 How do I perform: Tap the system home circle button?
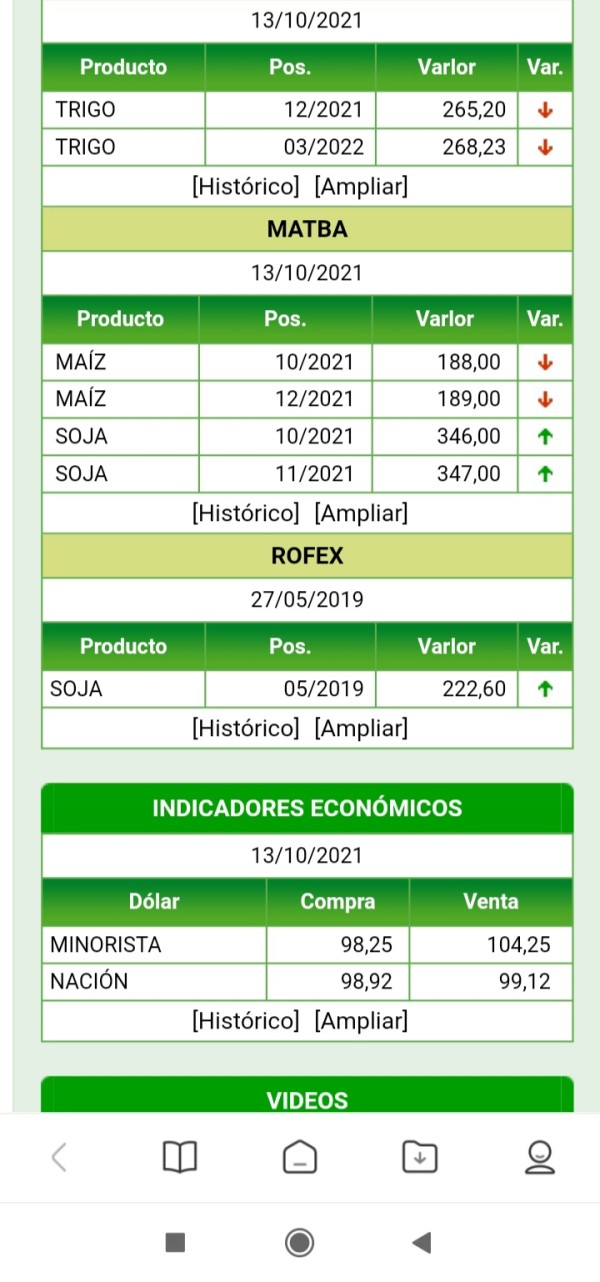[x=299, y=1242]
